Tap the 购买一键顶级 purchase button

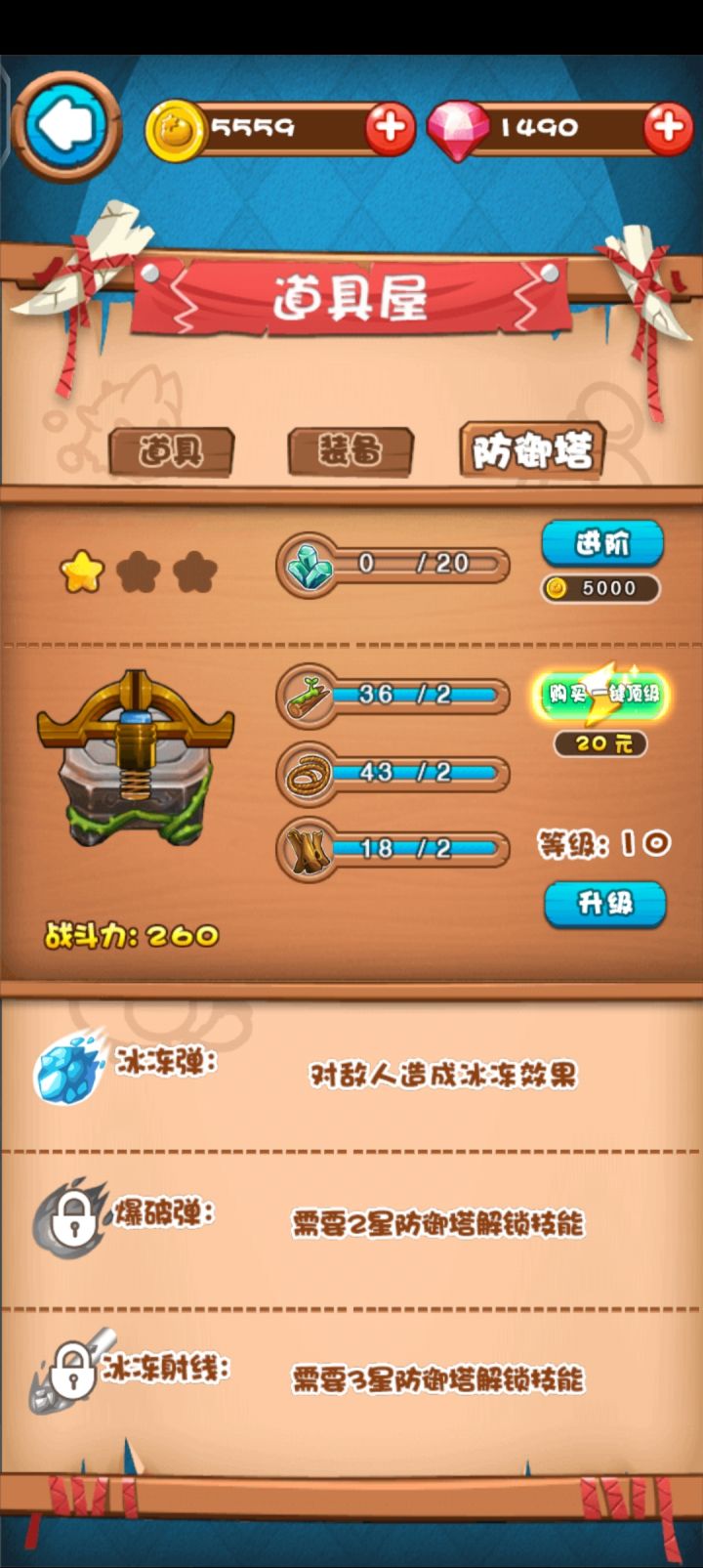[602, 696]
